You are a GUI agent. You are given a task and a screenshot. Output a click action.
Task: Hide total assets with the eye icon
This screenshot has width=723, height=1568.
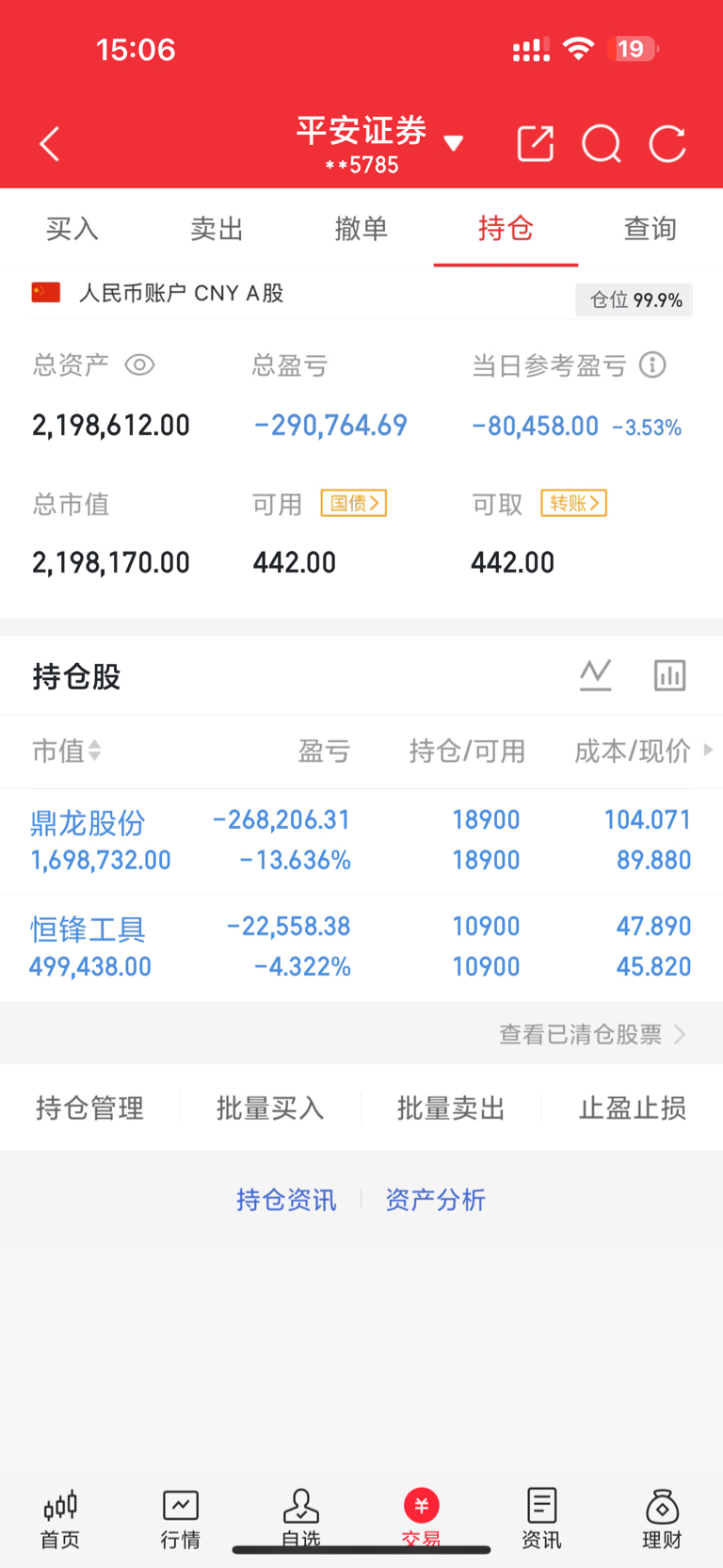click(139, 365)
